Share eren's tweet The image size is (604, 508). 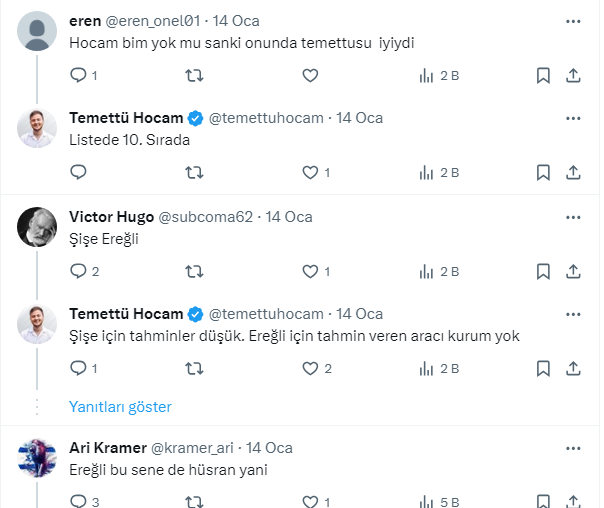click(x=573, y=75)
